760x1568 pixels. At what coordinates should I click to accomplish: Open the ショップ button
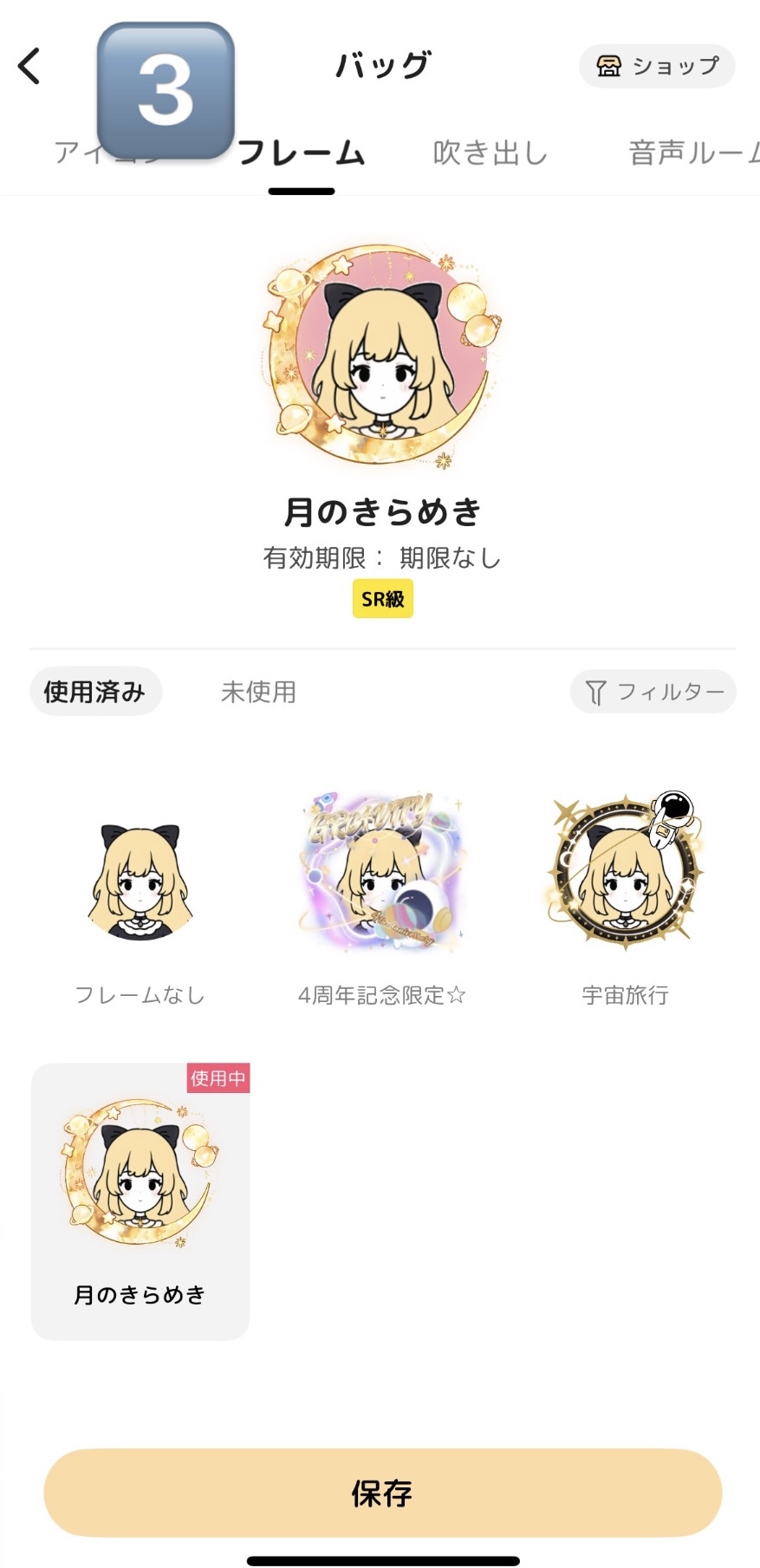657,66
